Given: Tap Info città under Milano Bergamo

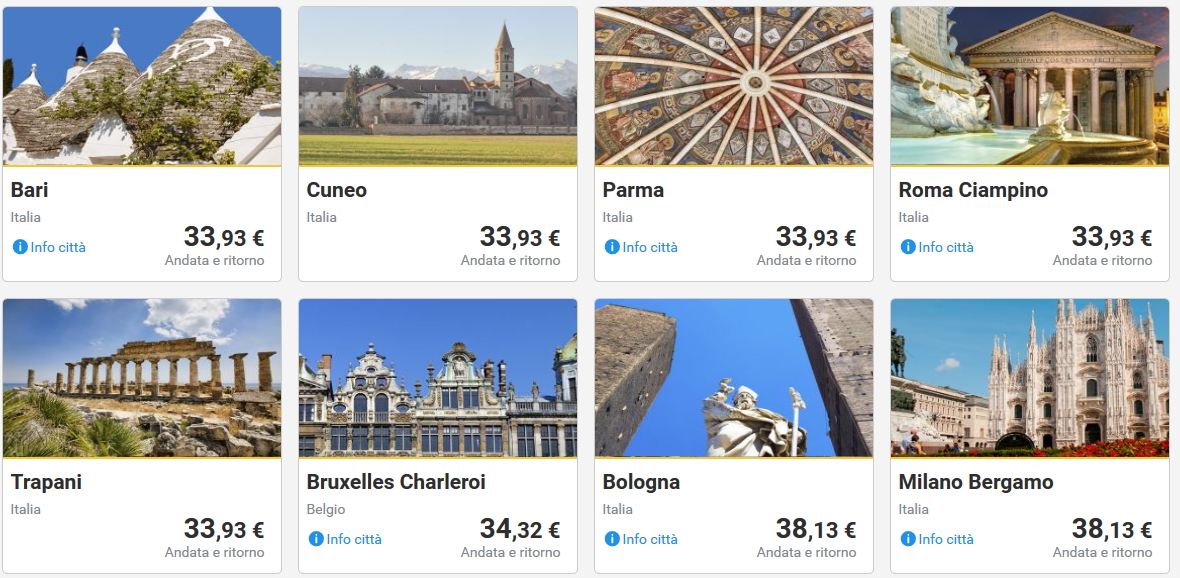Looking at the screenshot, I should tap(938, 539).
